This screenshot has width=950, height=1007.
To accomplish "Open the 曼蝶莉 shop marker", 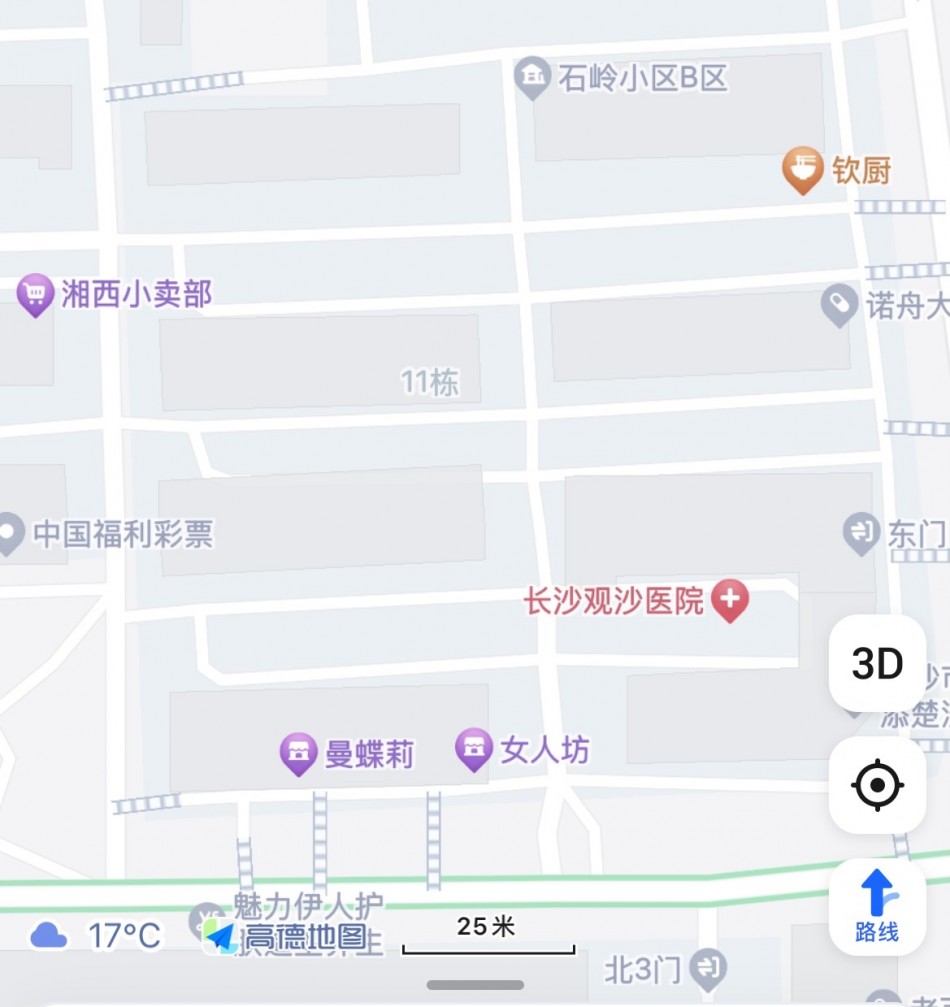I will 298,754.
